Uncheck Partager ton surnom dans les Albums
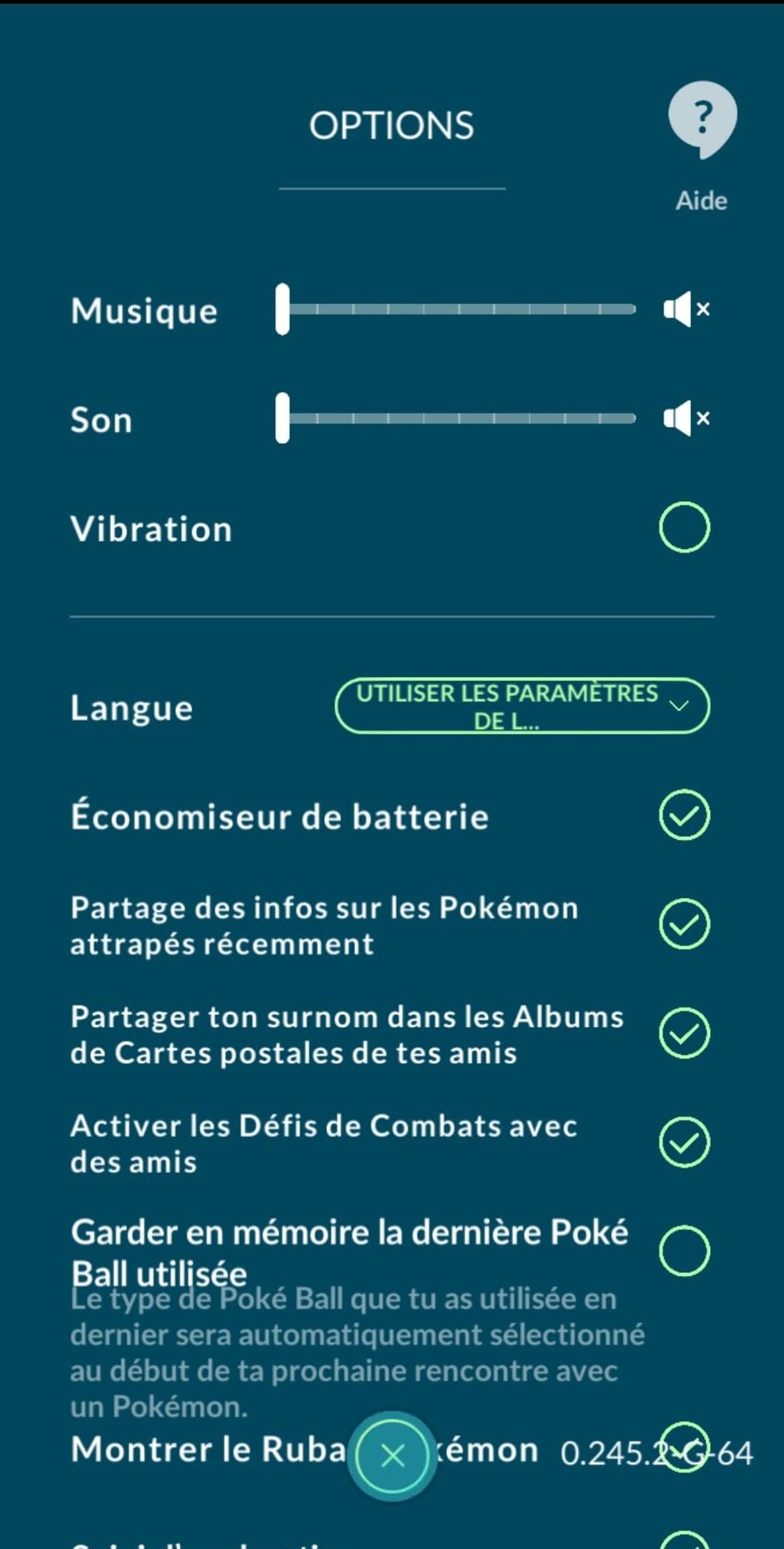The height and width of the screenshot is (1549, 784). tap(684, 1033)
